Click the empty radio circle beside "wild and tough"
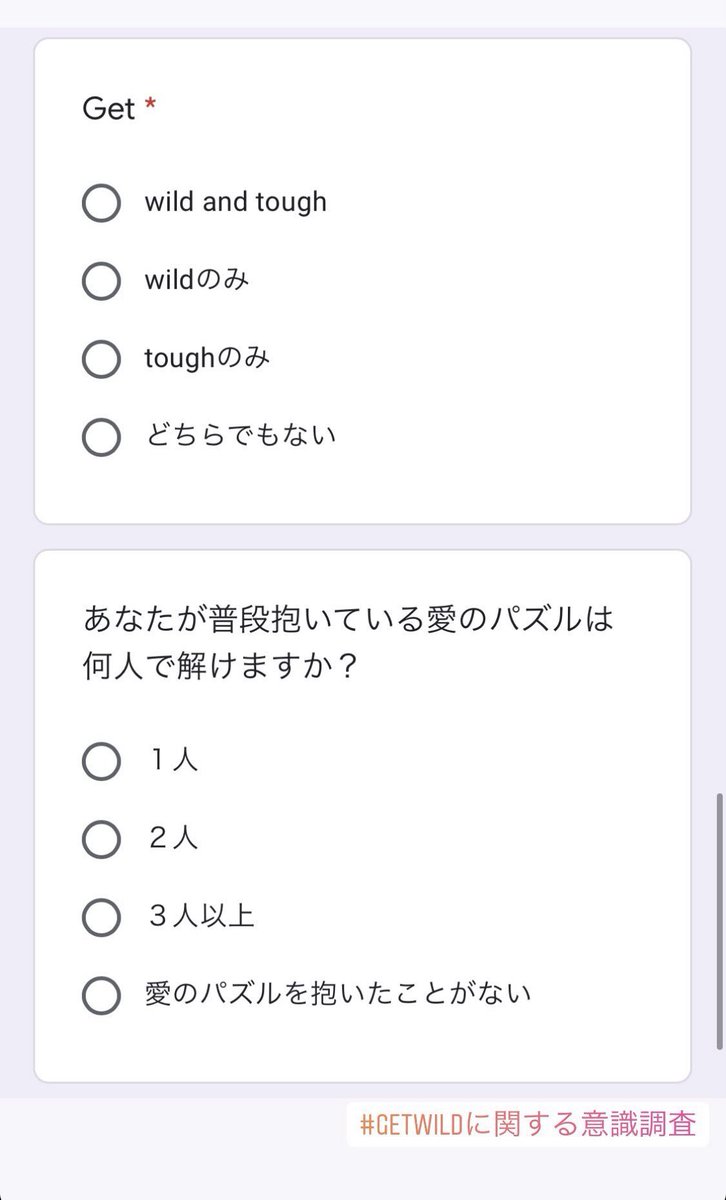Viewport: 726px width, 1200px height. click(100, 203)
